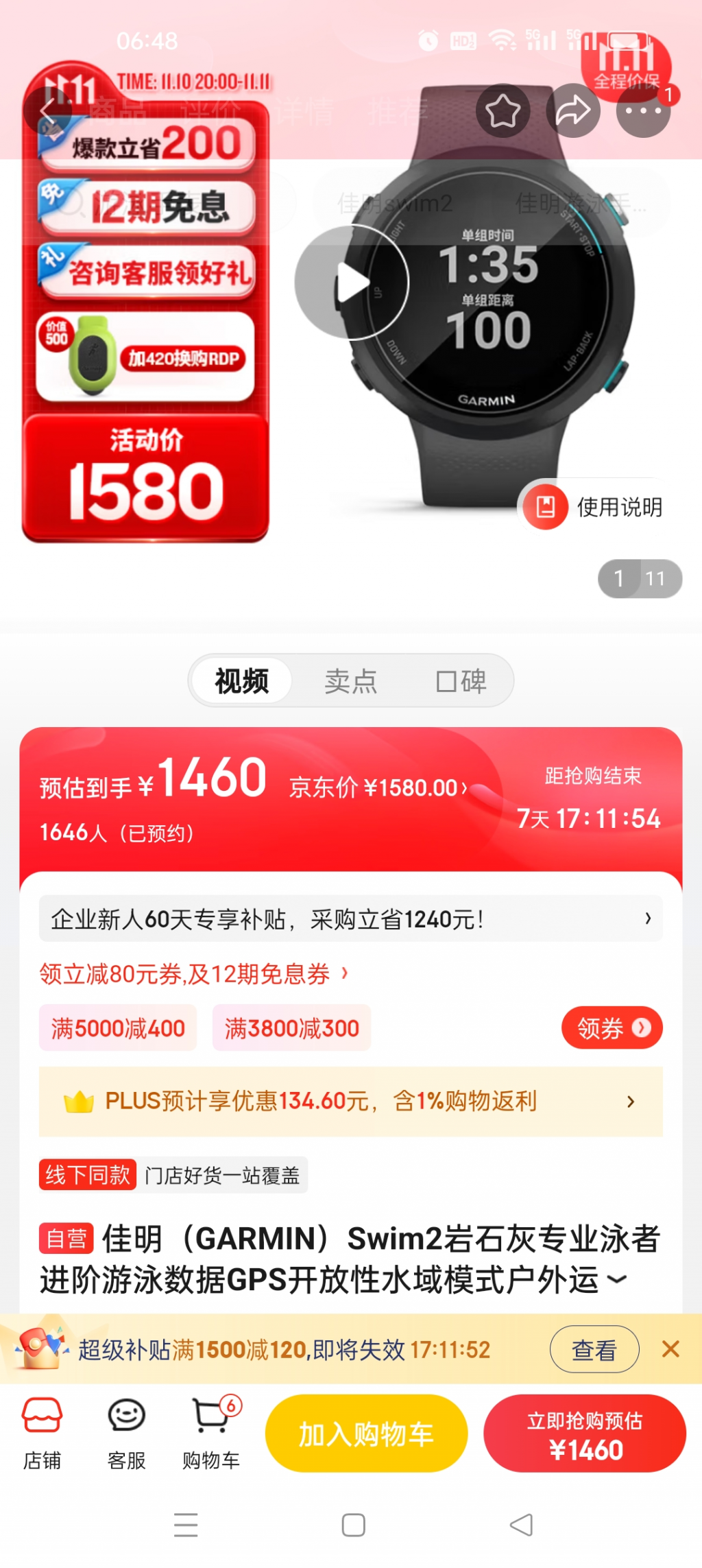Expand the full product title

(617, 1279)
